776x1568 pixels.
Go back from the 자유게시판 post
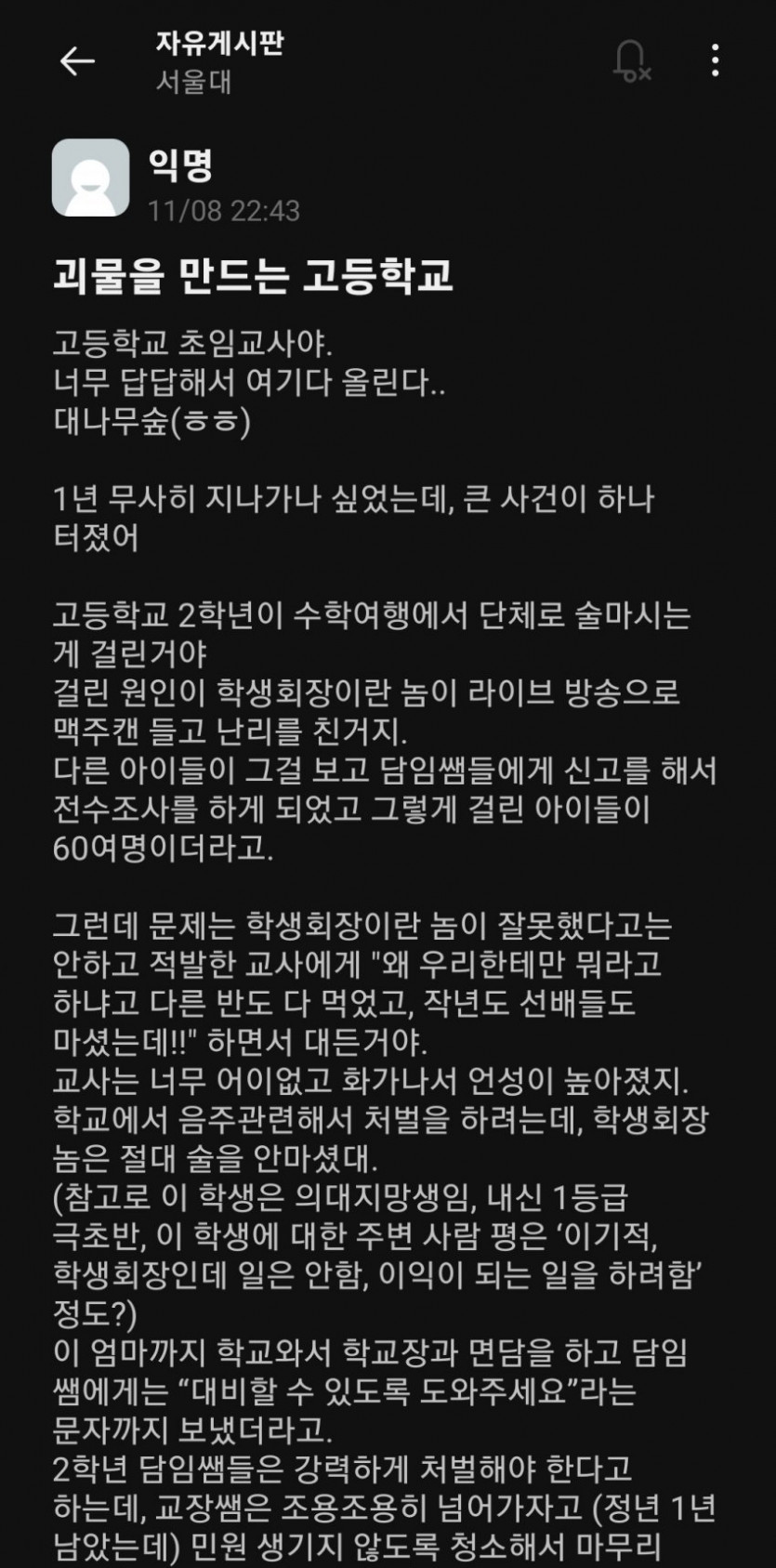tap(77, 61)
